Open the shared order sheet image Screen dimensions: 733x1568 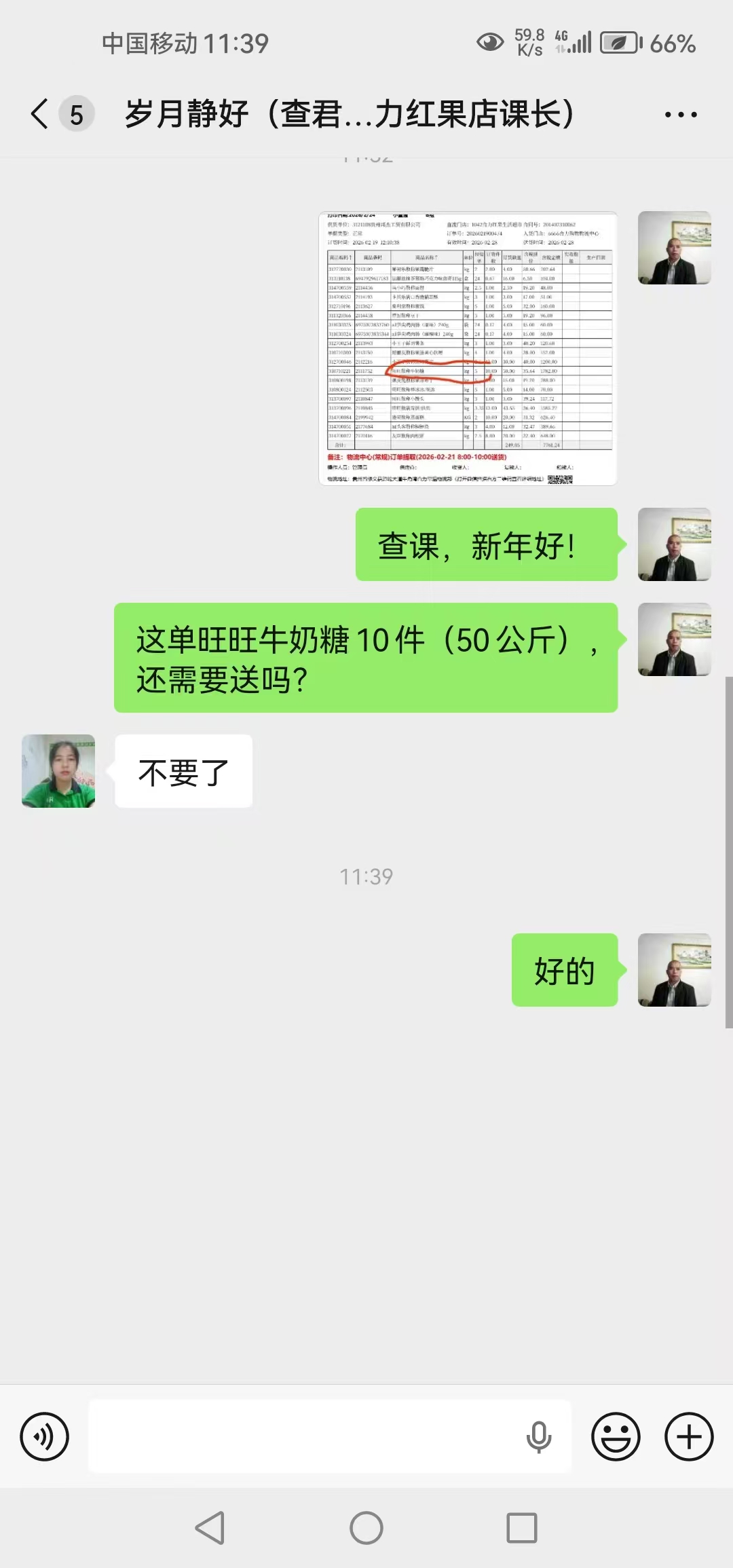(468, 348)
